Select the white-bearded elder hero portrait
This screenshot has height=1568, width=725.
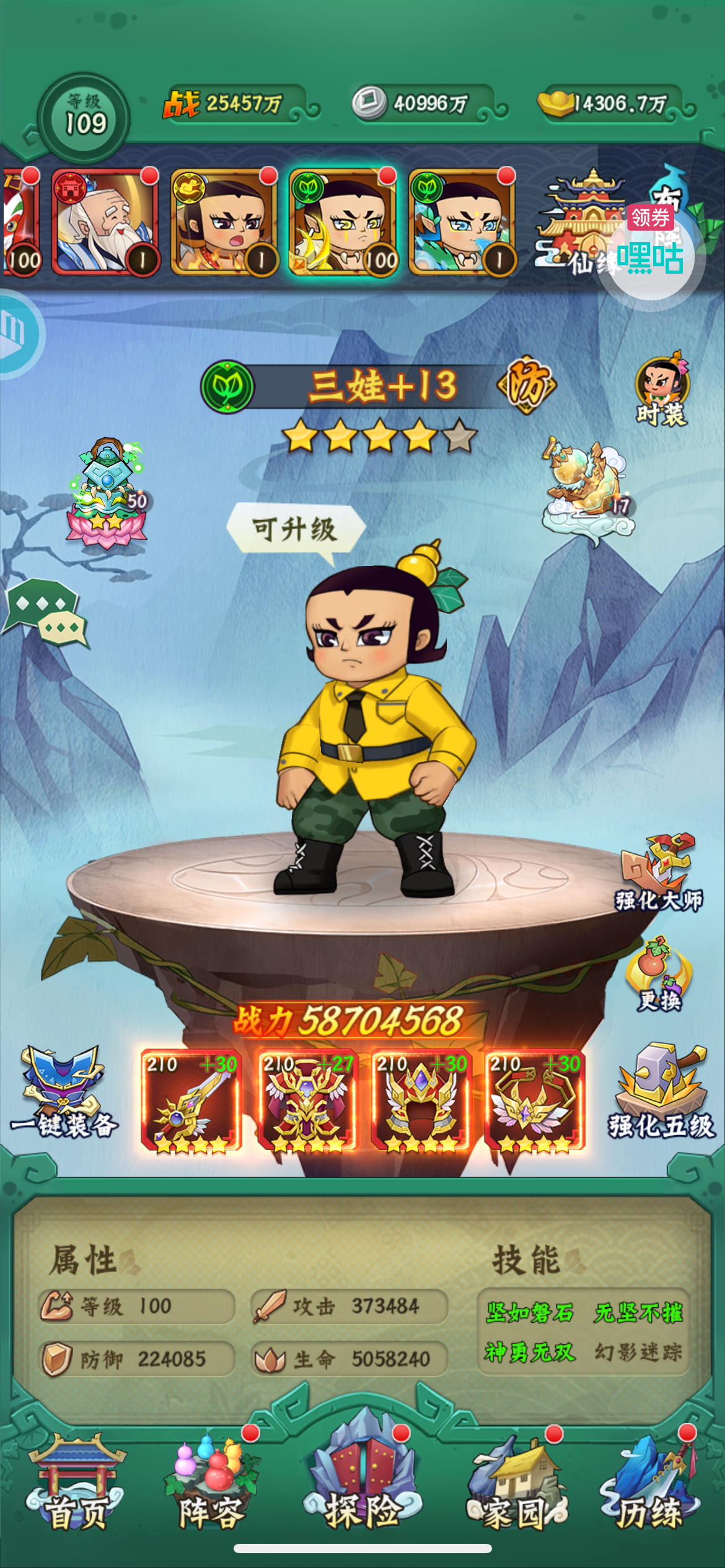click(105, 222)
